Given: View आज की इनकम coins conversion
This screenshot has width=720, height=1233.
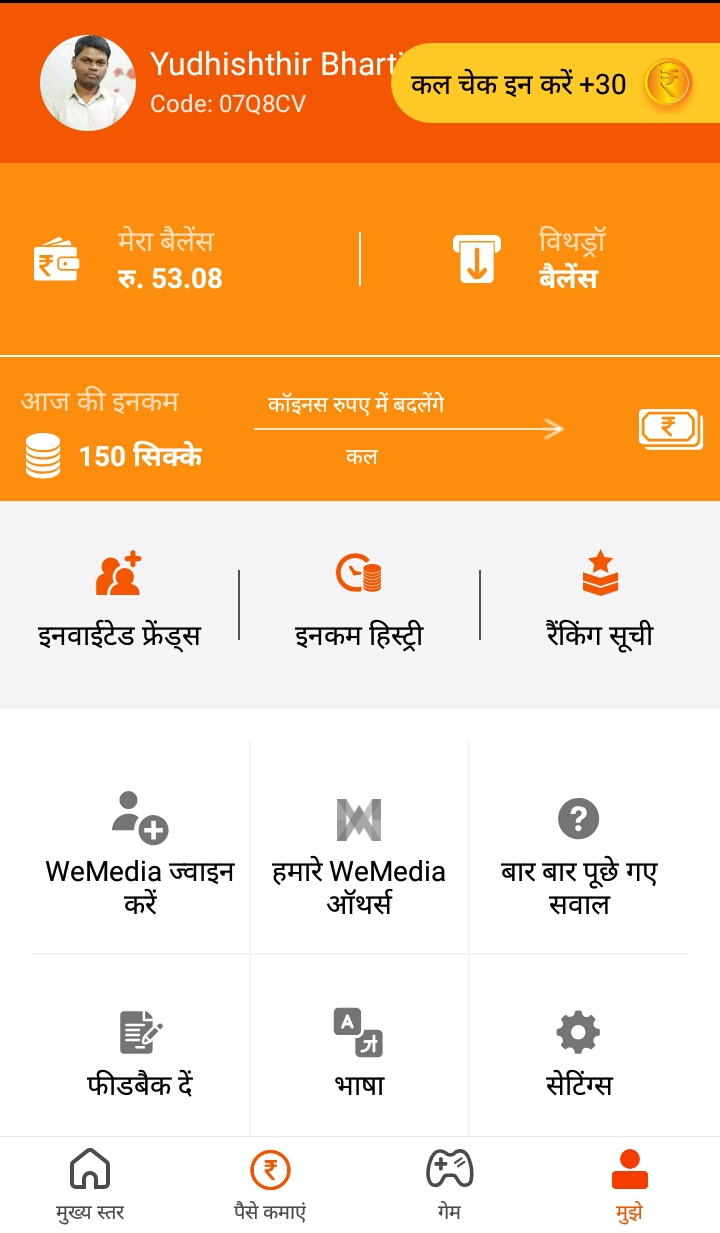Looking at the screenshot, I should 360,430.
